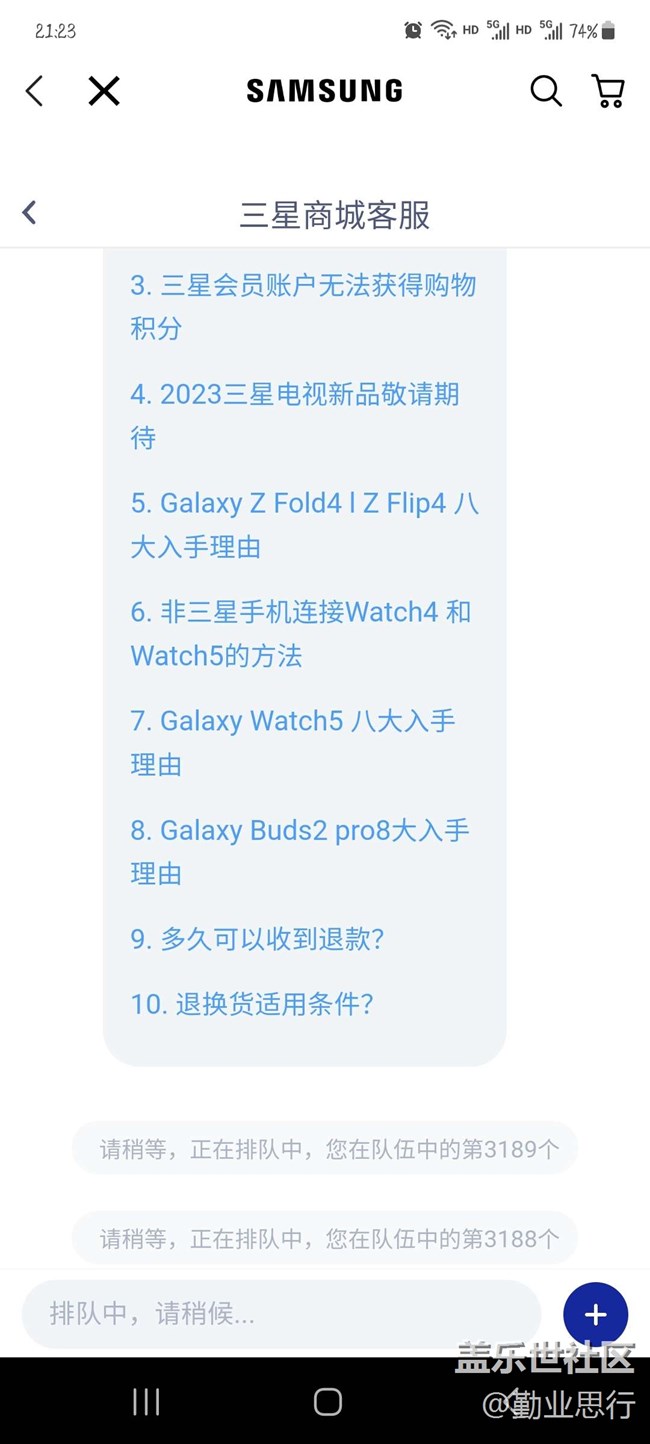Open link 8 Galaxy Buds2 pro8大入手理由

300,851
